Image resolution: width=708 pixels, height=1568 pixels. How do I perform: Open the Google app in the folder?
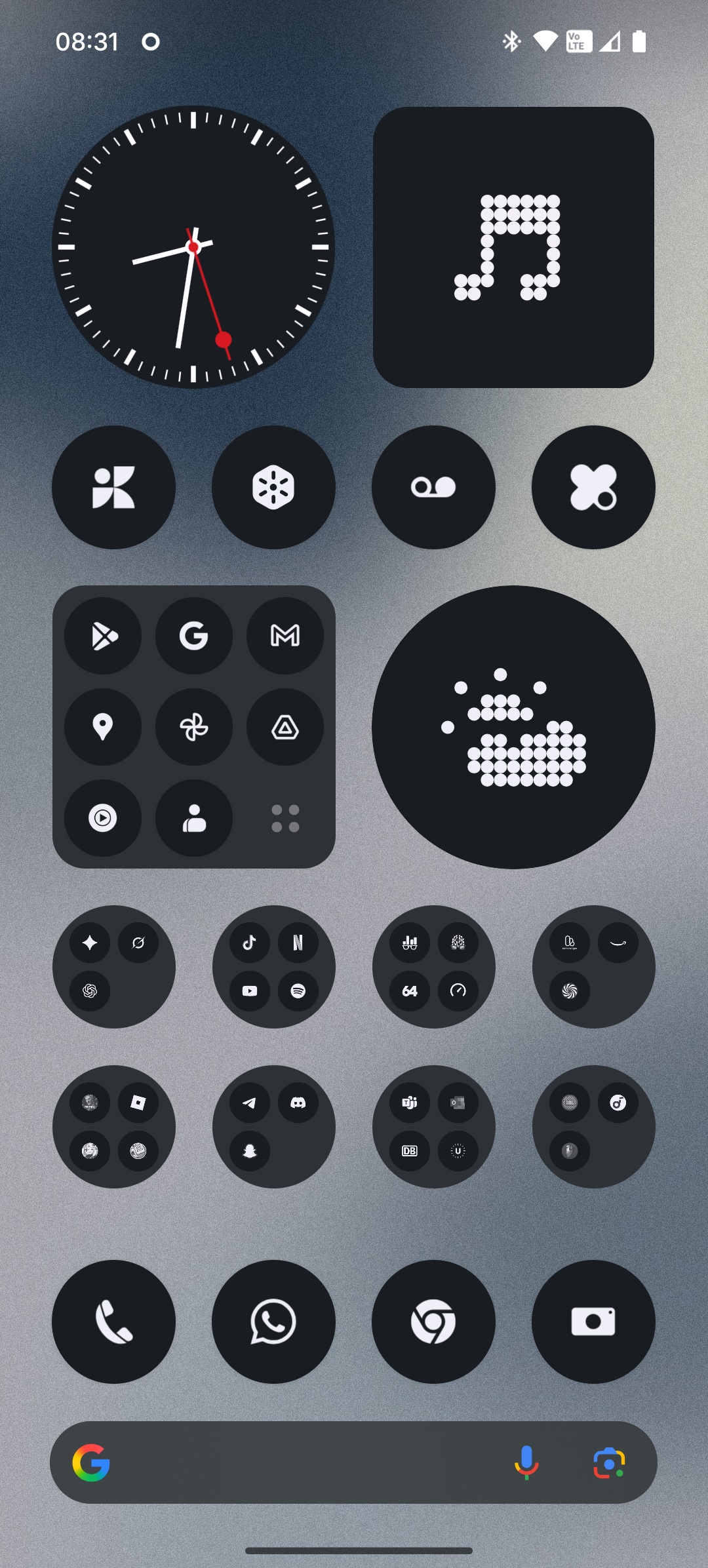click(194, 636)
